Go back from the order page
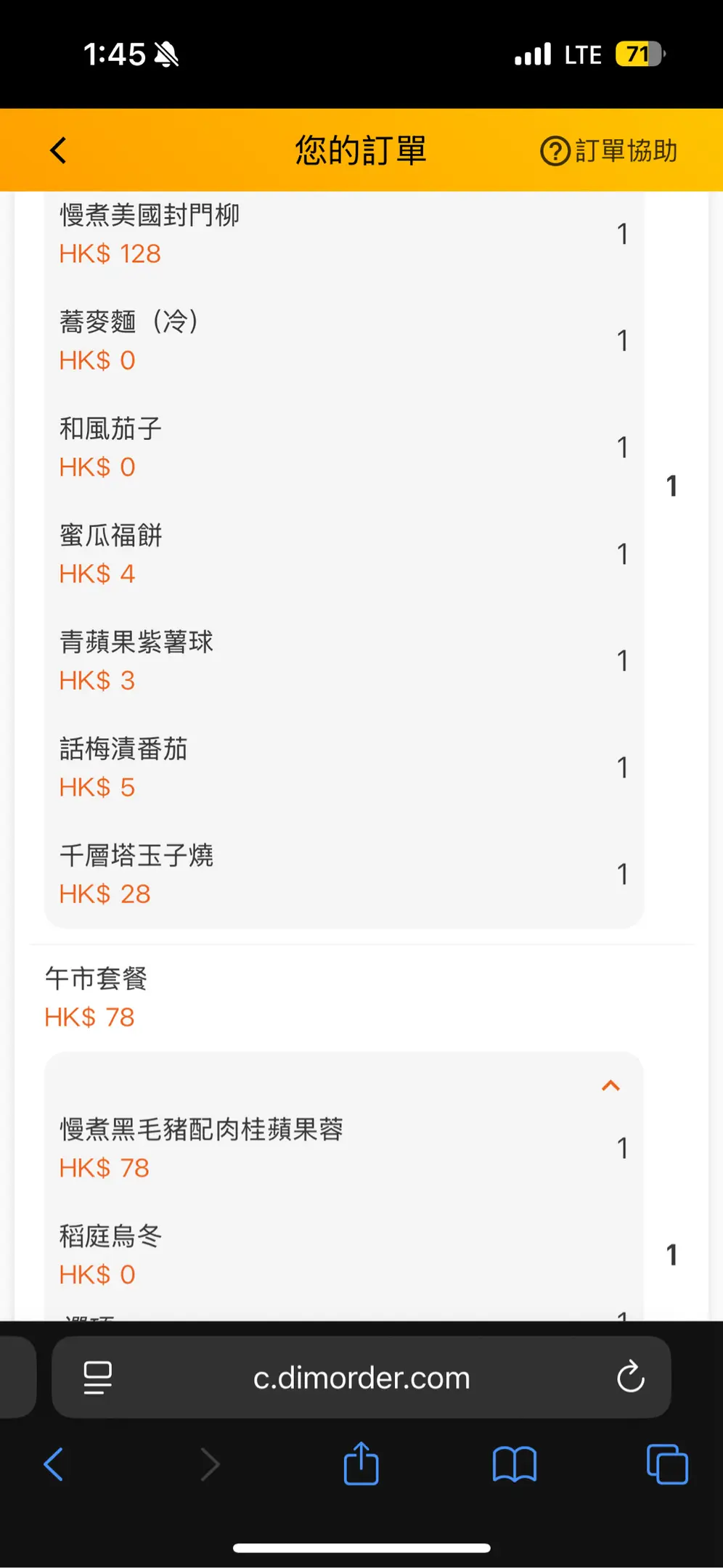This screenshot has width=723, height=1568. [58, 151]
